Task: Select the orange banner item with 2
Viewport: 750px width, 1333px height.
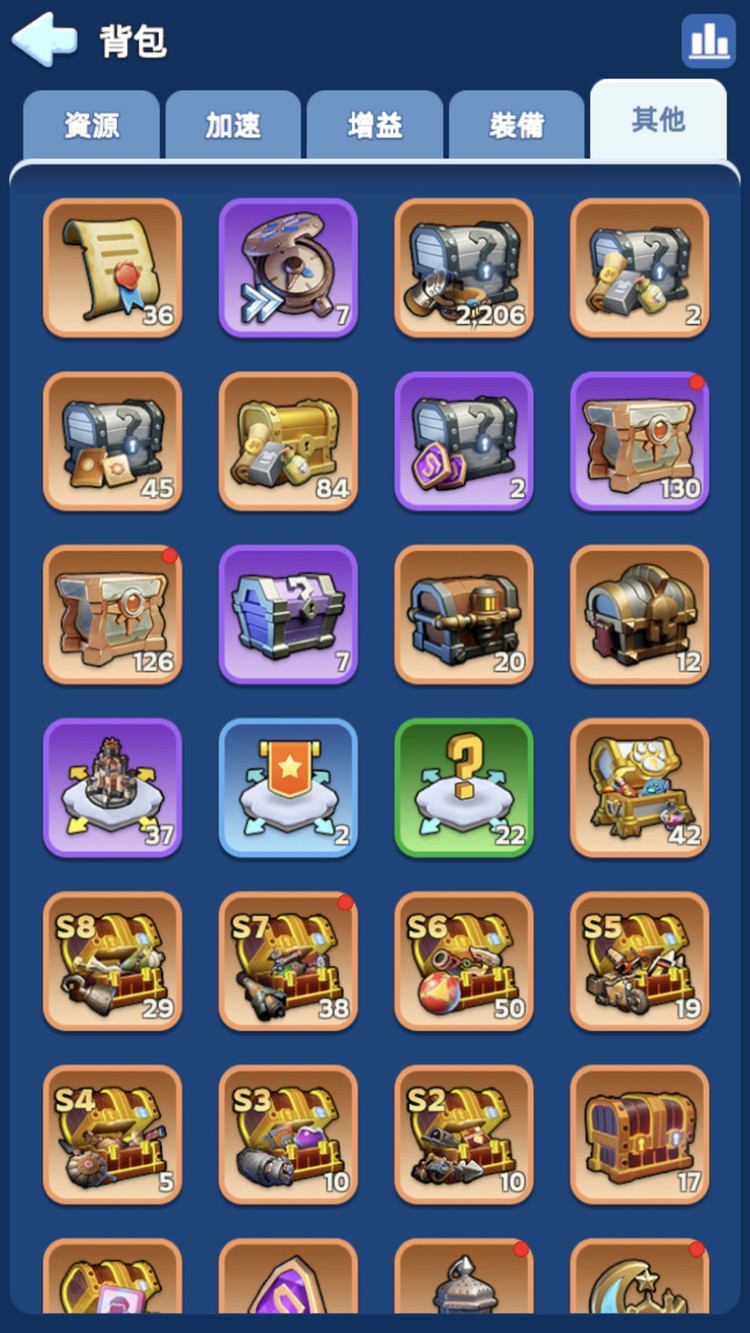Action: click(x=288, y=787)
